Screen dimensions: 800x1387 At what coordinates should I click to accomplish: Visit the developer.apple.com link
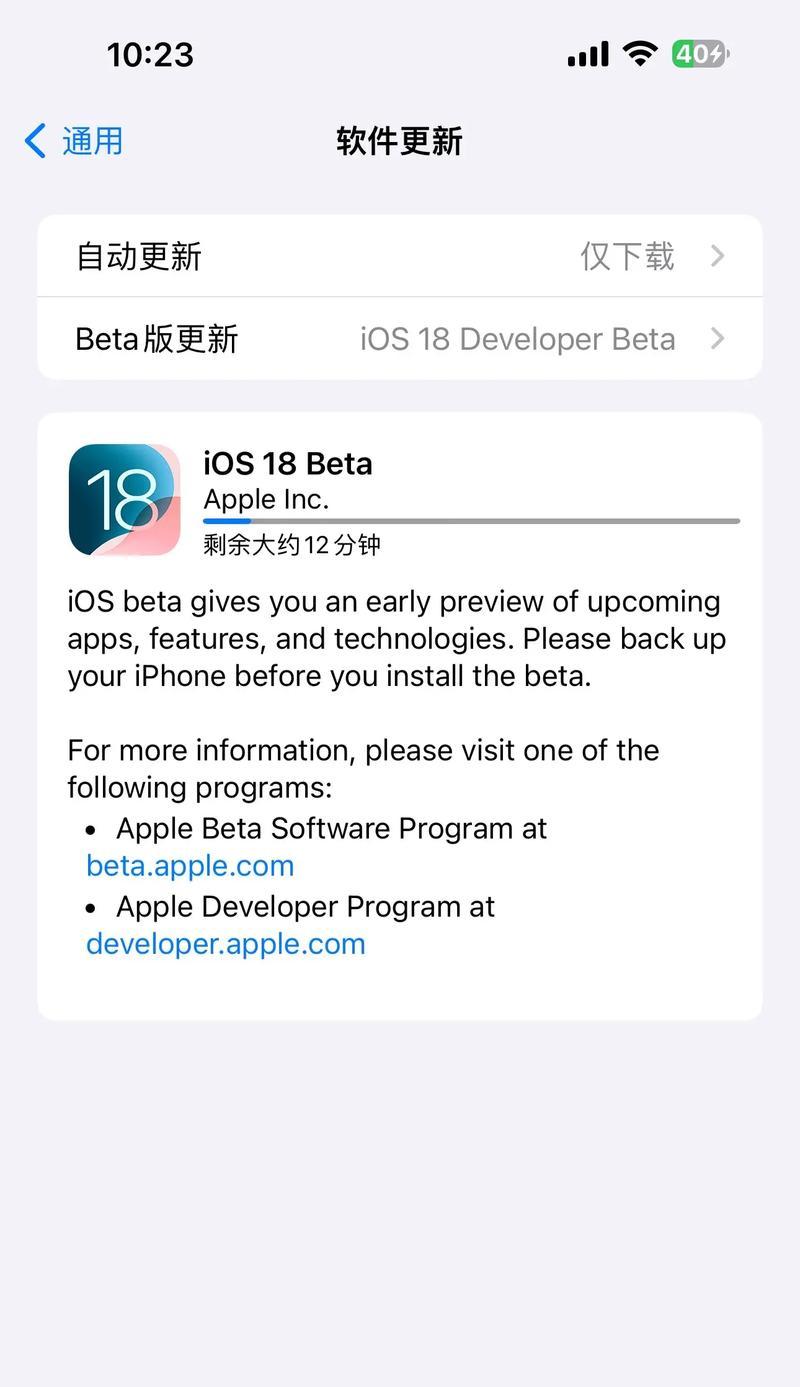226,943
